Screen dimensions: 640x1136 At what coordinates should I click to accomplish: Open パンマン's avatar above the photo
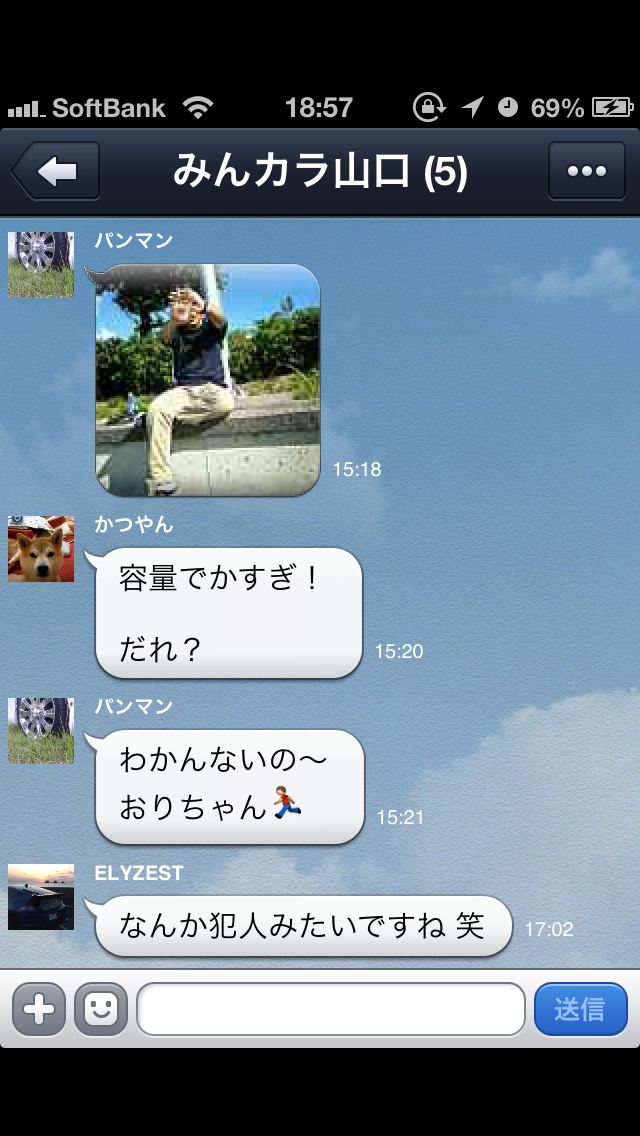coord(41,265)
